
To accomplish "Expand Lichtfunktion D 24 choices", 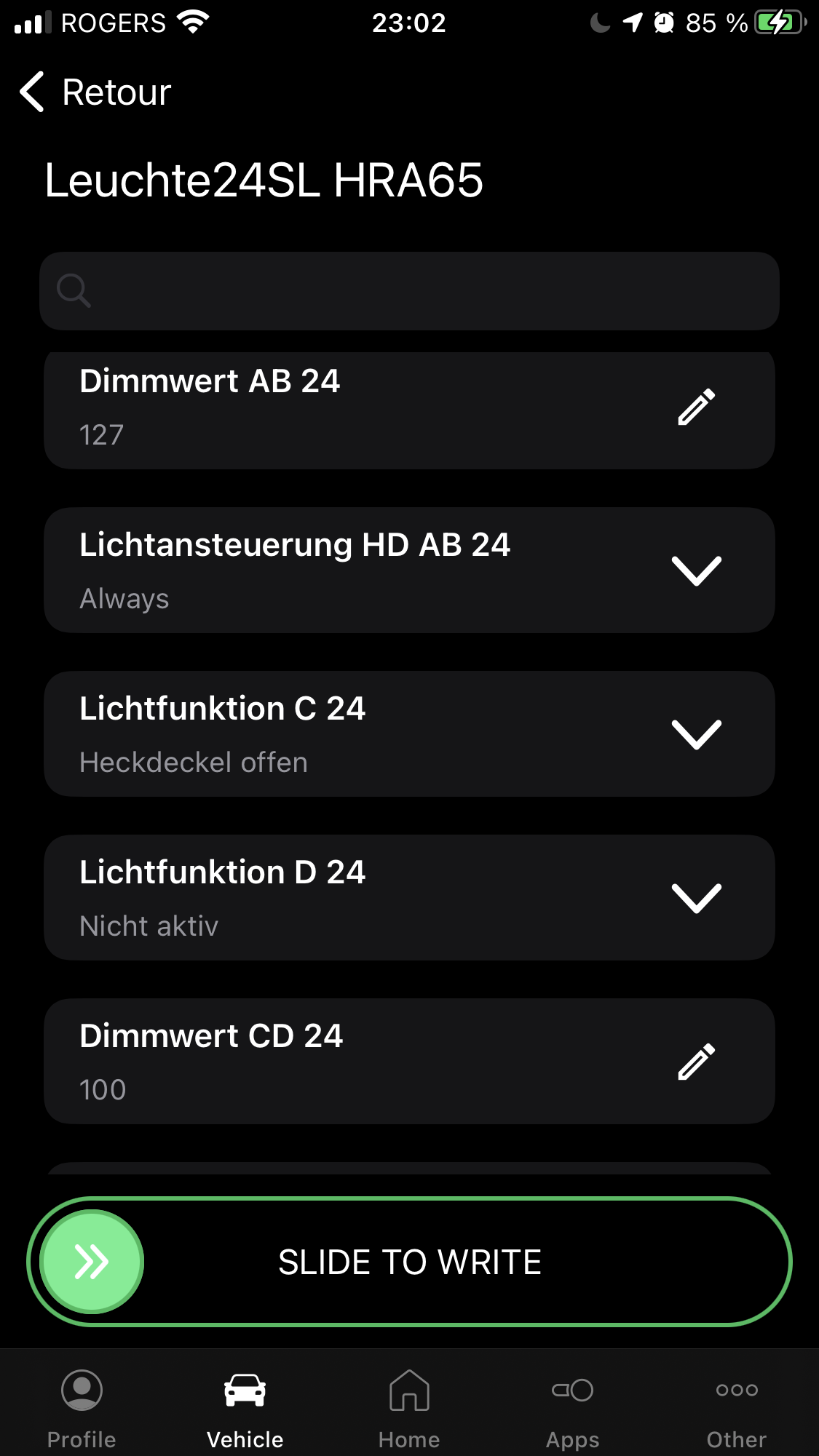I will pyautogui.click(x=696, y=898).
